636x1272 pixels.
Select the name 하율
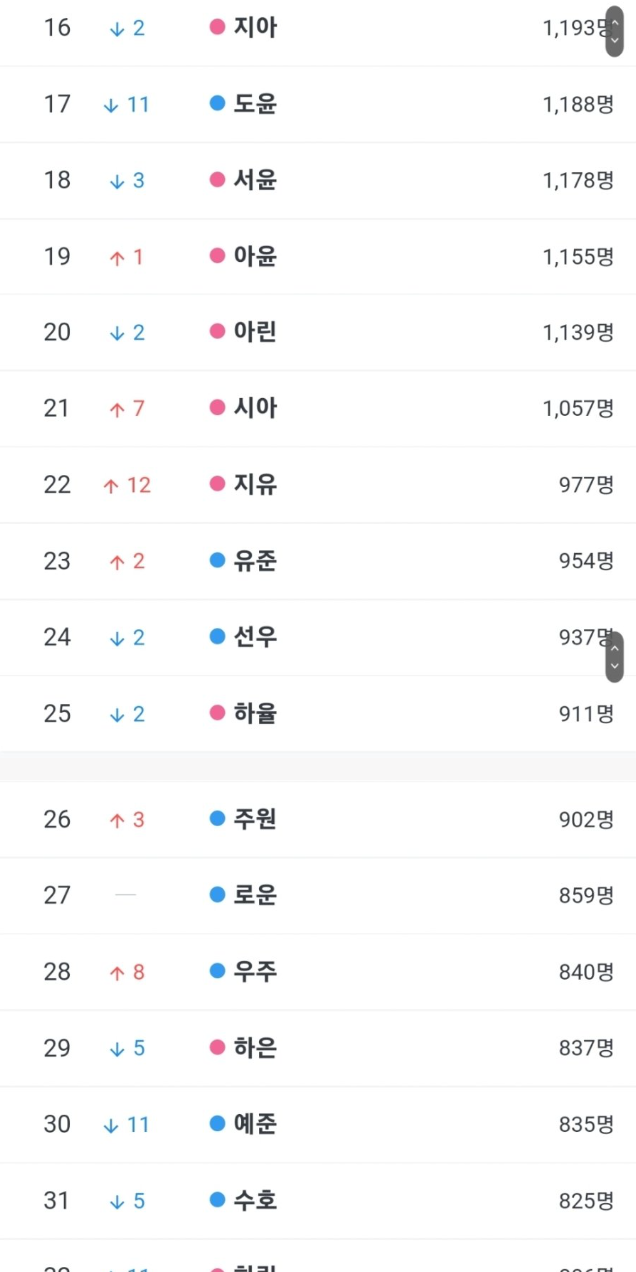[255, 713]
